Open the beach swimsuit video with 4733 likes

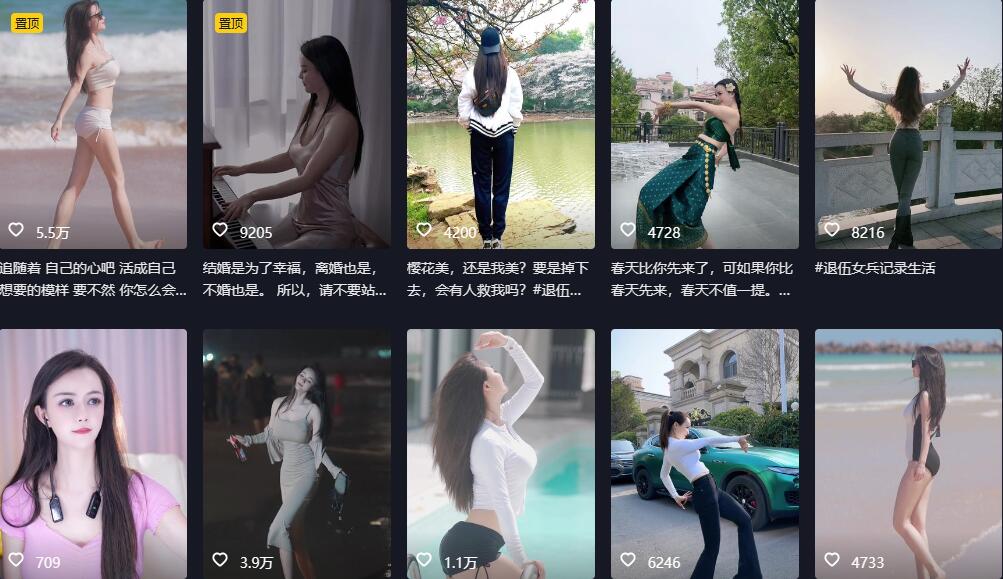908,450
